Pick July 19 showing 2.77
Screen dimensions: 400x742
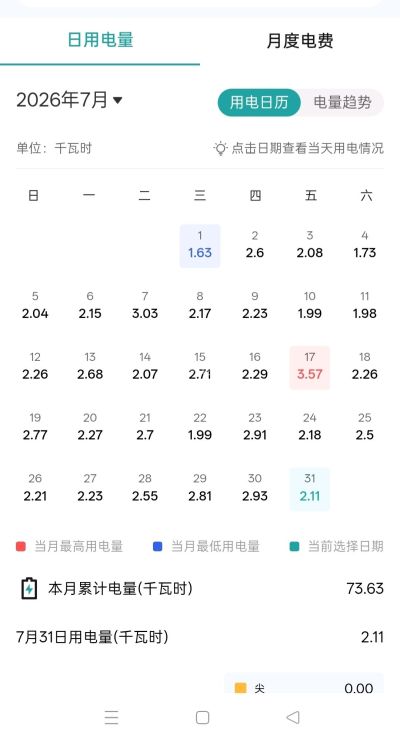click(x=35, y=427)
